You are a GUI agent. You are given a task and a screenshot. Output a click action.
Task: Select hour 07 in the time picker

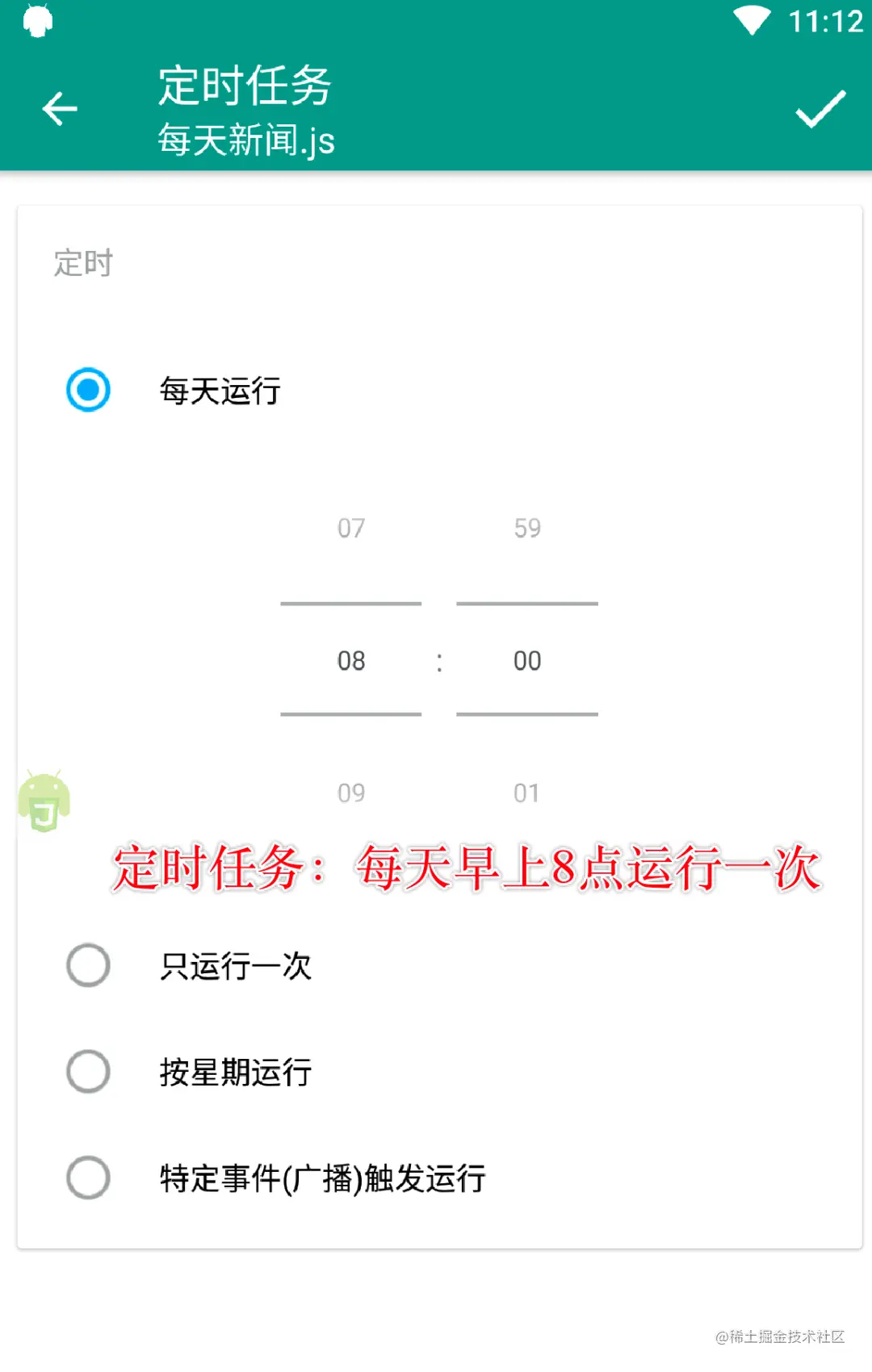pos(350,528)
